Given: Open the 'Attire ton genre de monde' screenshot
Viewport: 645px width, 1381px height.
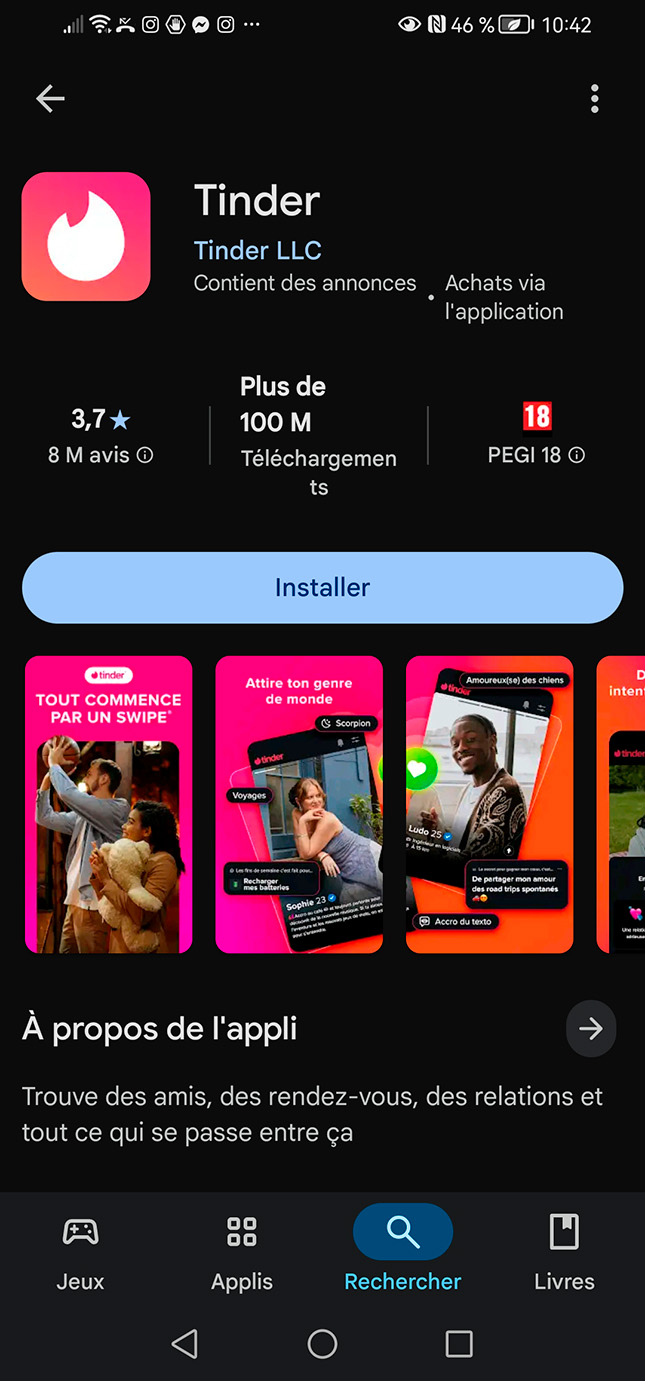Looking at the screenshot, I should coord(299,804).
